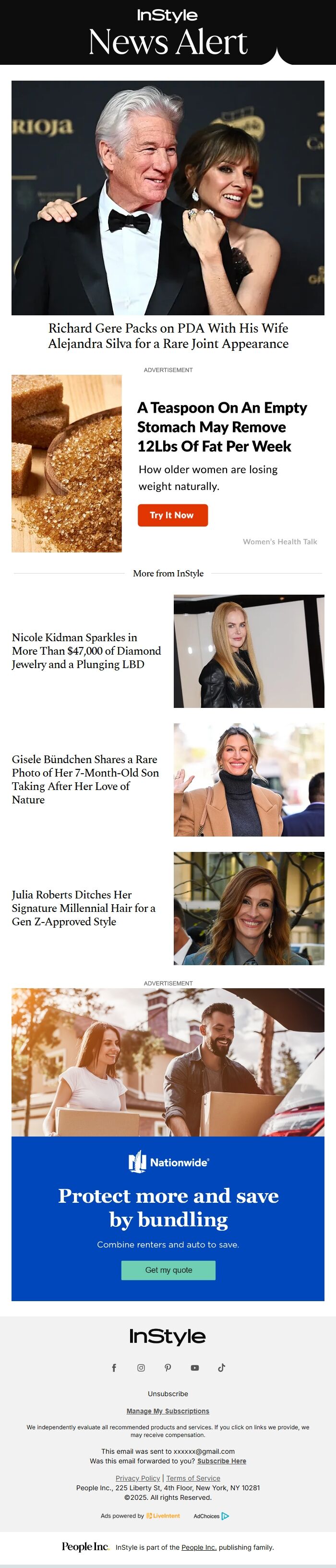Open the Gisele Bündchen son photo story

coord(85,779)
